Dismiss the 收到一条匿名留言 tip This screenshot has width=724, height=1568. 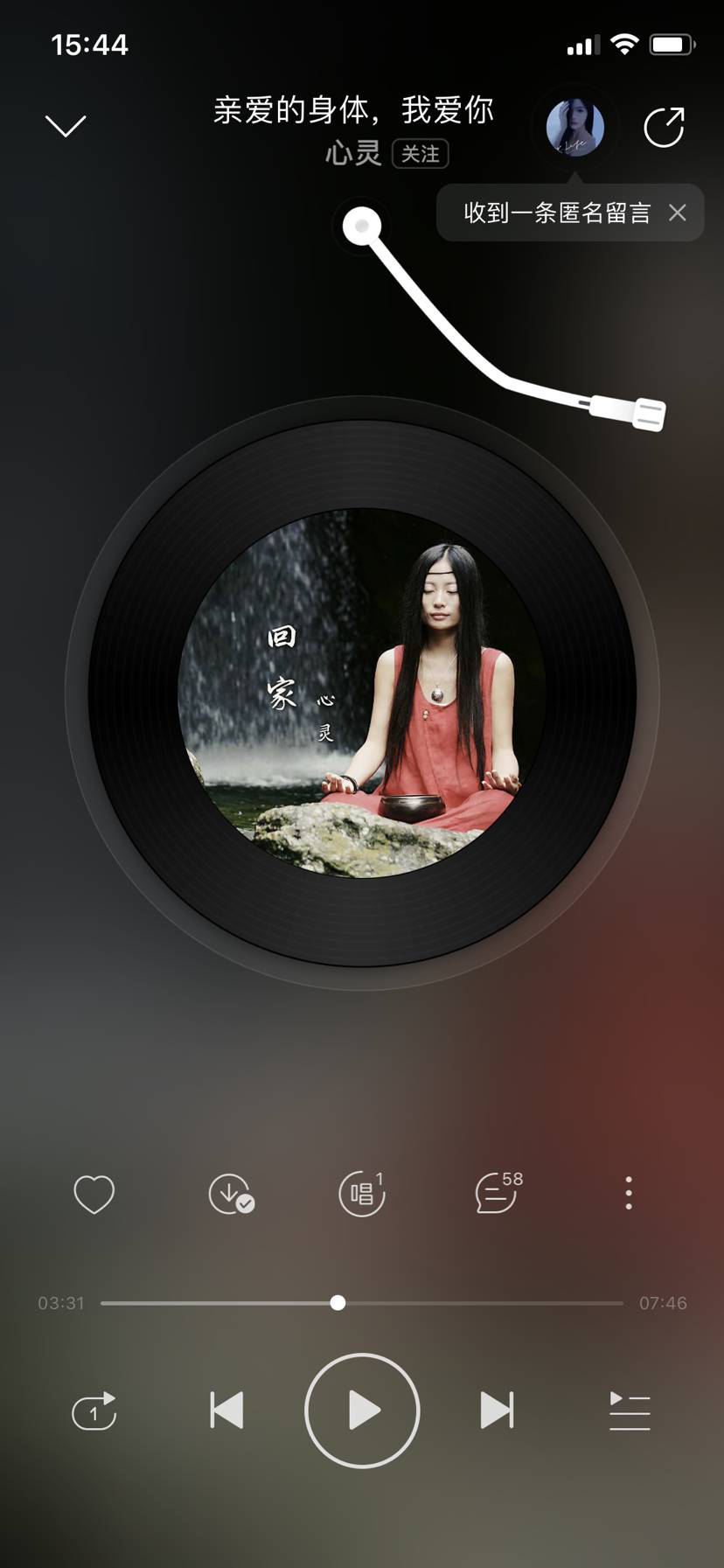point(678,213)
